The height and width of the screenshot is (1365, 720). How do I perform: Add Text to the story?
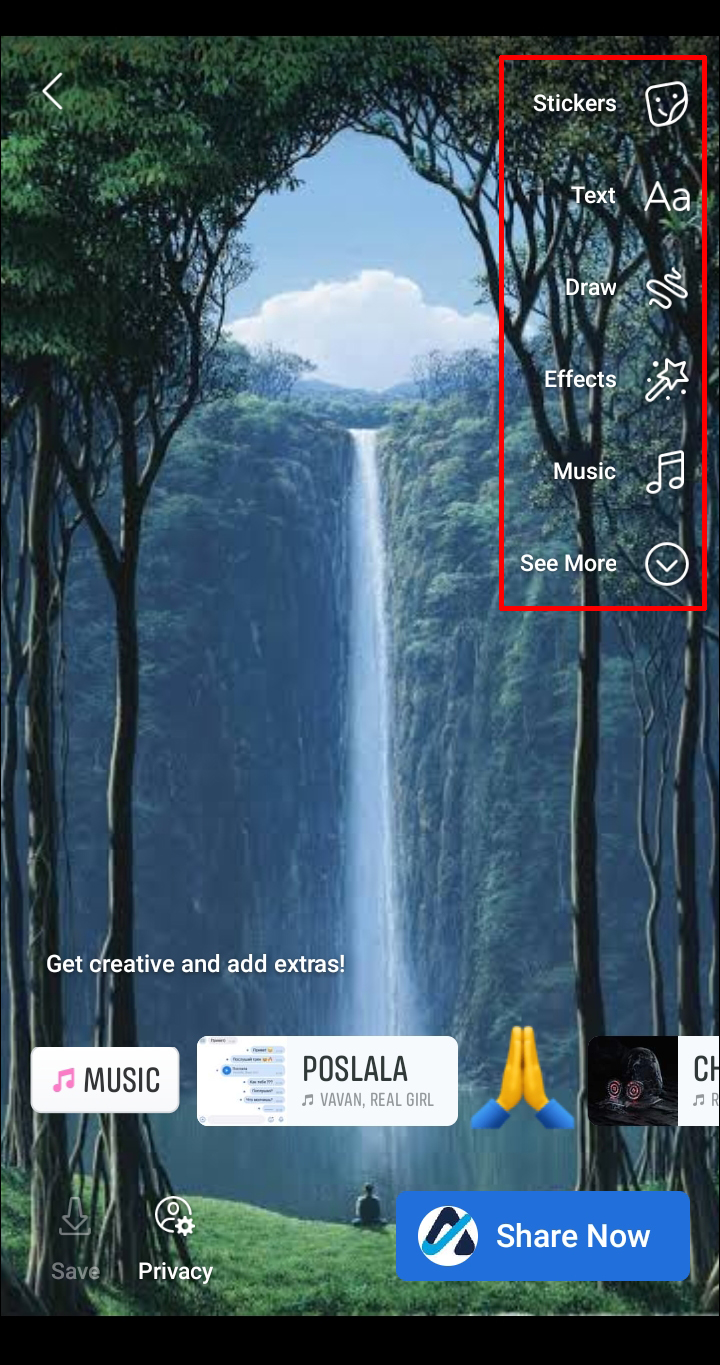pos(666,196)
